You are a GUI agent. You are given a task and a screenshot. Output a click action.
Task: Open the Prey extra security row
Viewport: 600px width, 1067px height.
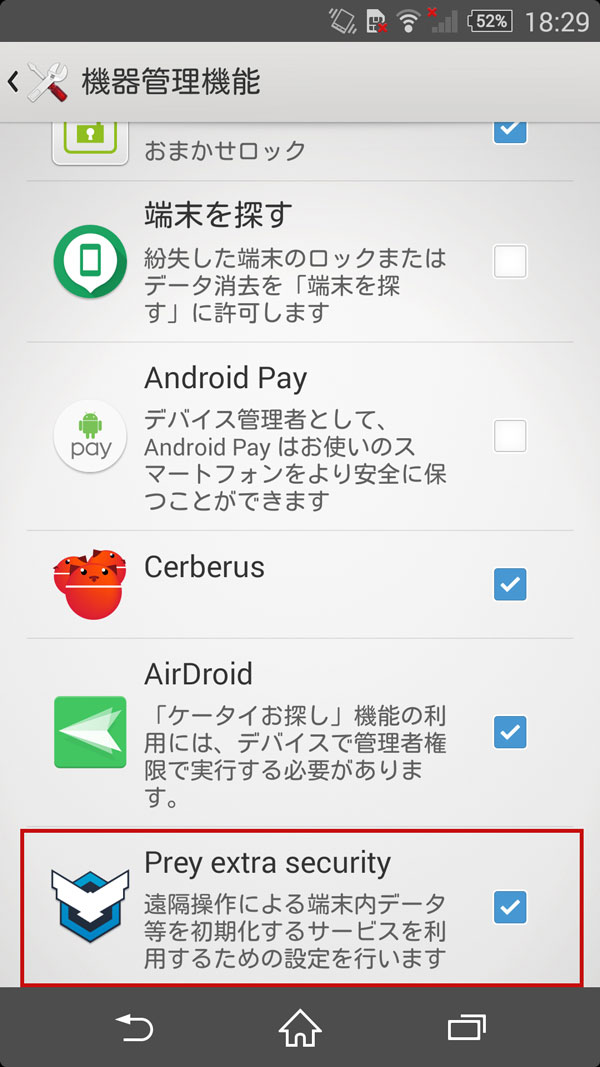(301, 907)
